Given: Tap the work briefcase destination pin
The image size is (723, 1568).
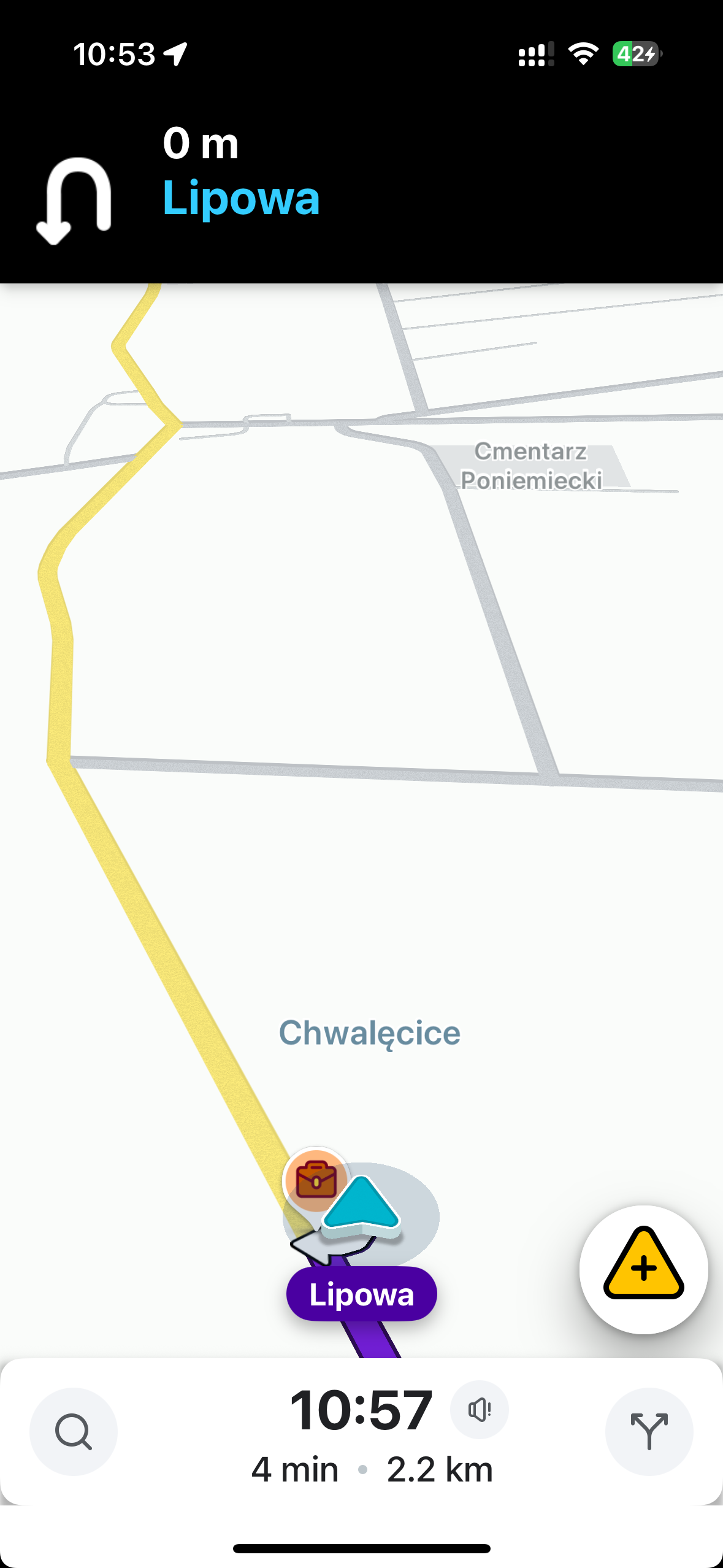Looking at the screenshot, I should [316, 1178].
